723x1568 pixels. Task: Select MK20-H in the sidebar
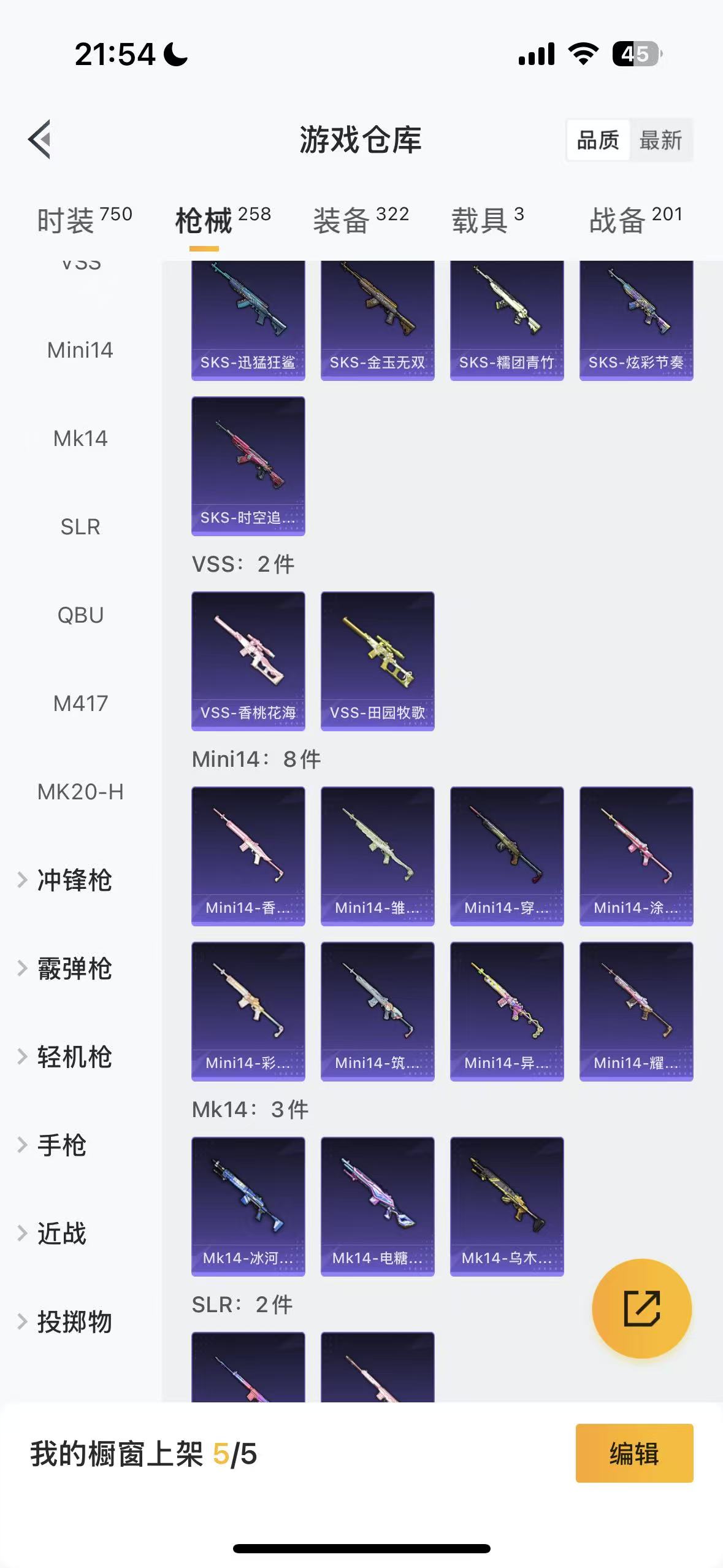80,791
